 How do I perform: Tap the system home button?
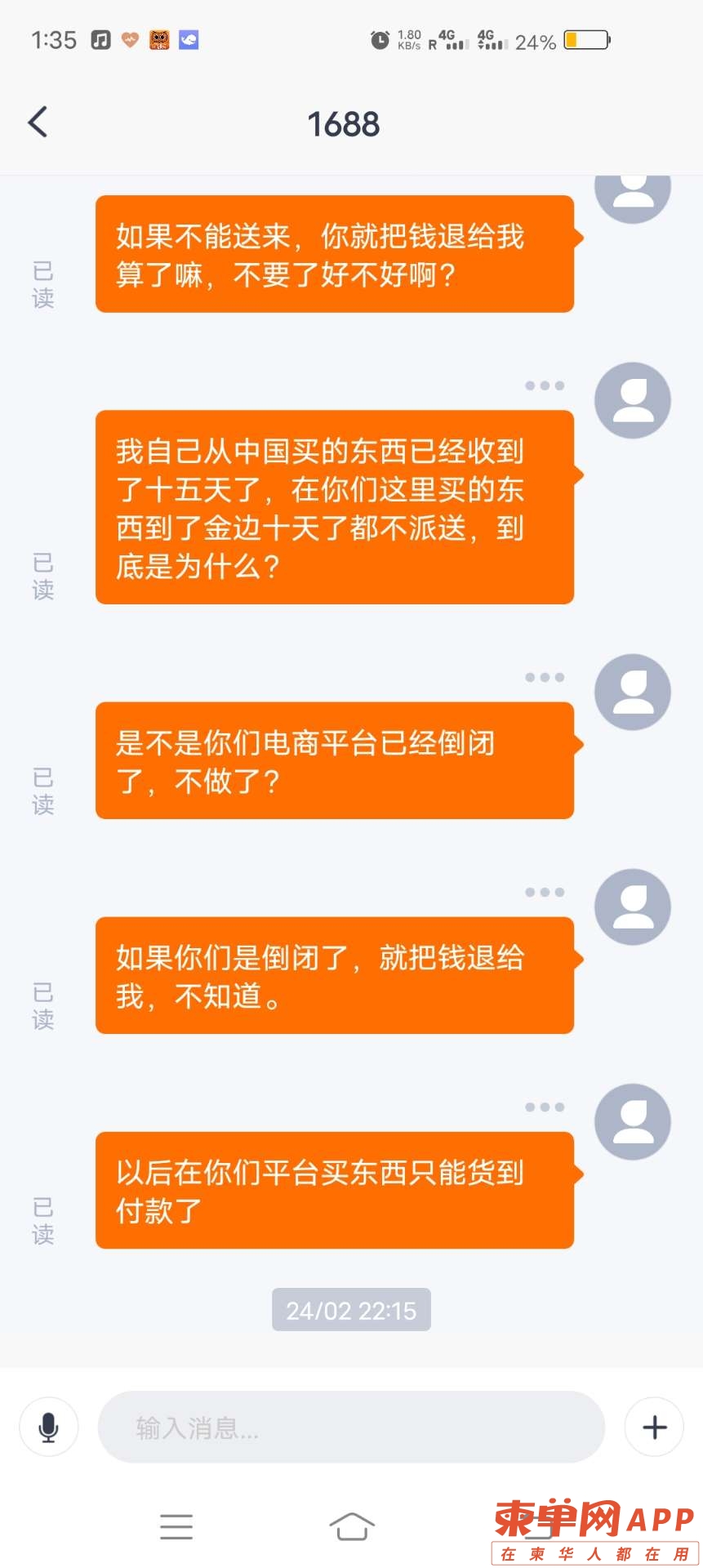(351, 1526)
